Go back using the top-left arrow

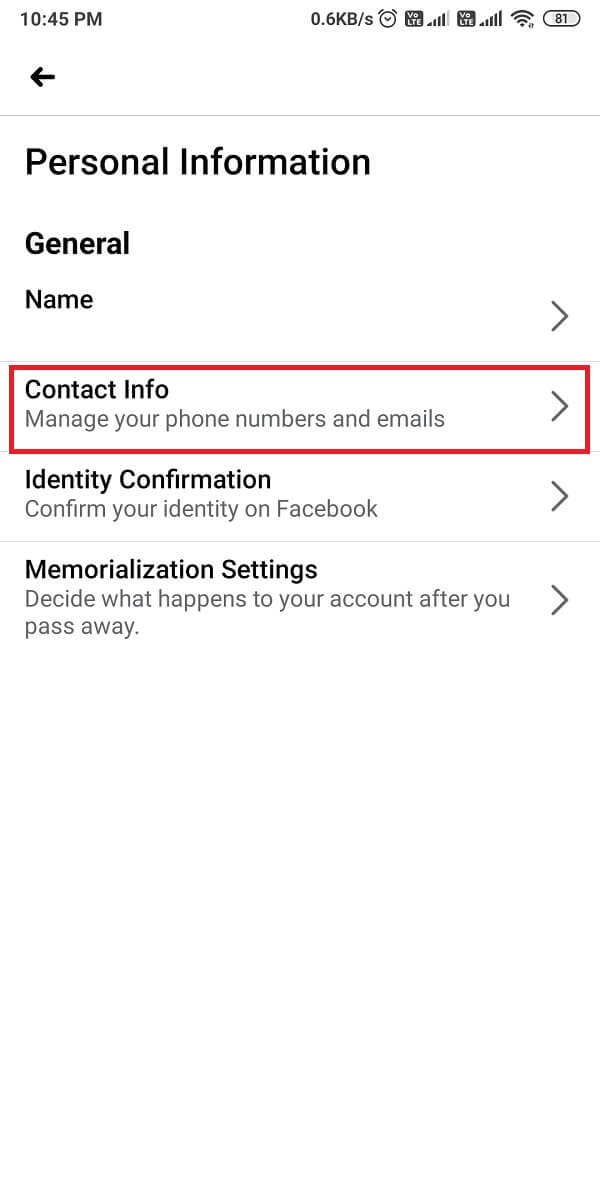(x=42, y=77)
